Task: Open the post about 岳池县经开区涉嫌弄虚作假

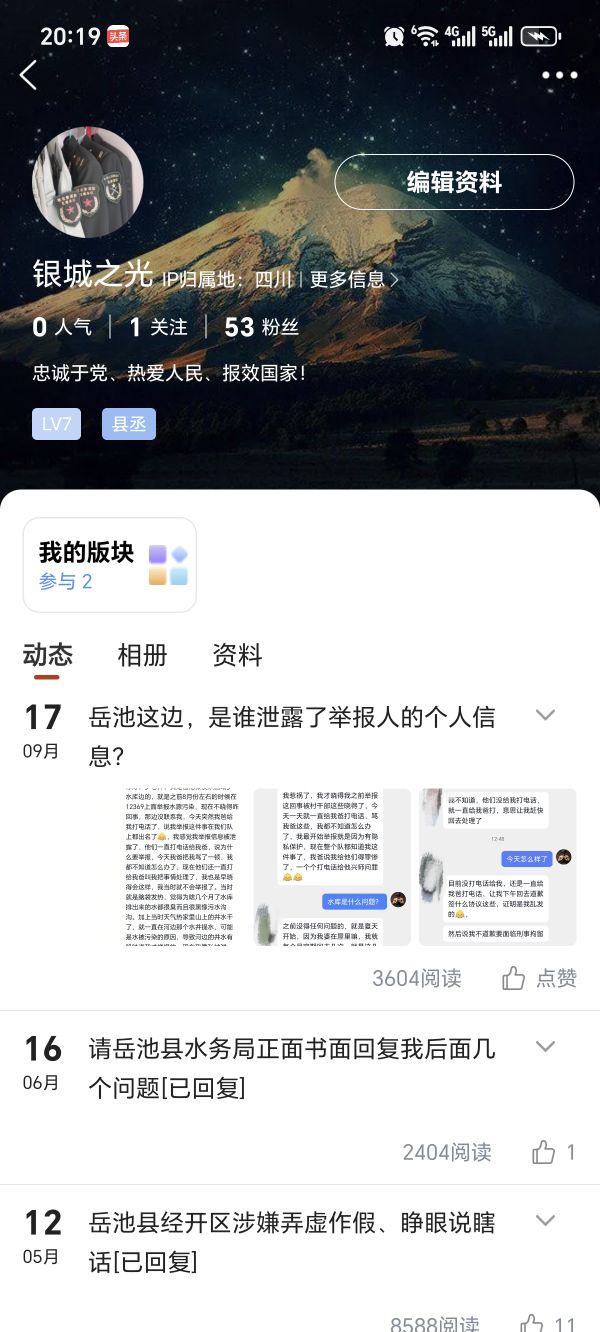Action: click(x=292, y=1241)
